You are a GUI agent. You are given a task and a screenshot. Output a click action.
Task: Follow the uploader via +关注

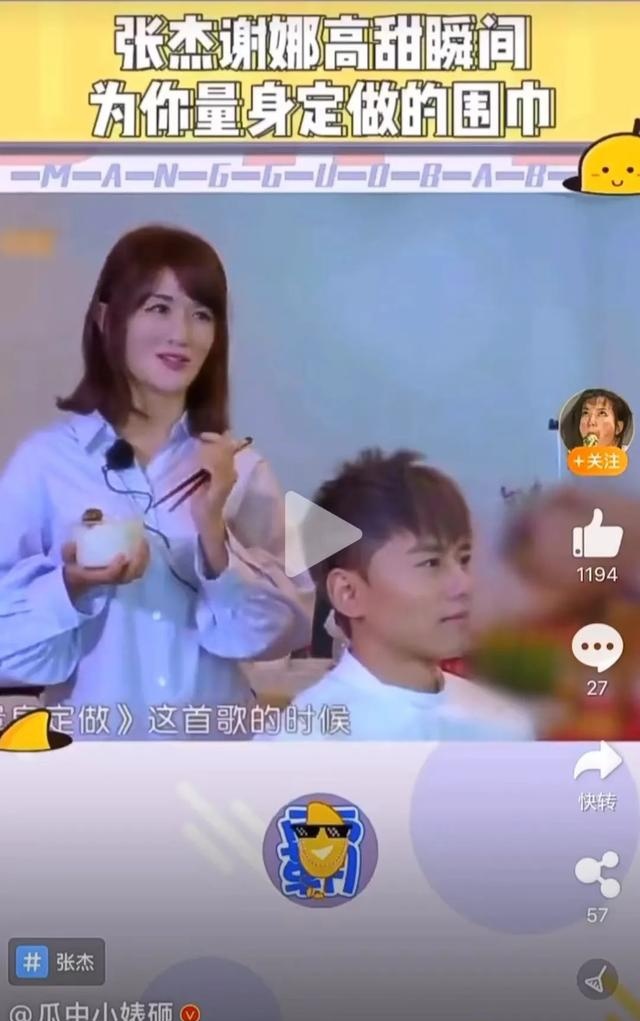[x=597, y=462]
